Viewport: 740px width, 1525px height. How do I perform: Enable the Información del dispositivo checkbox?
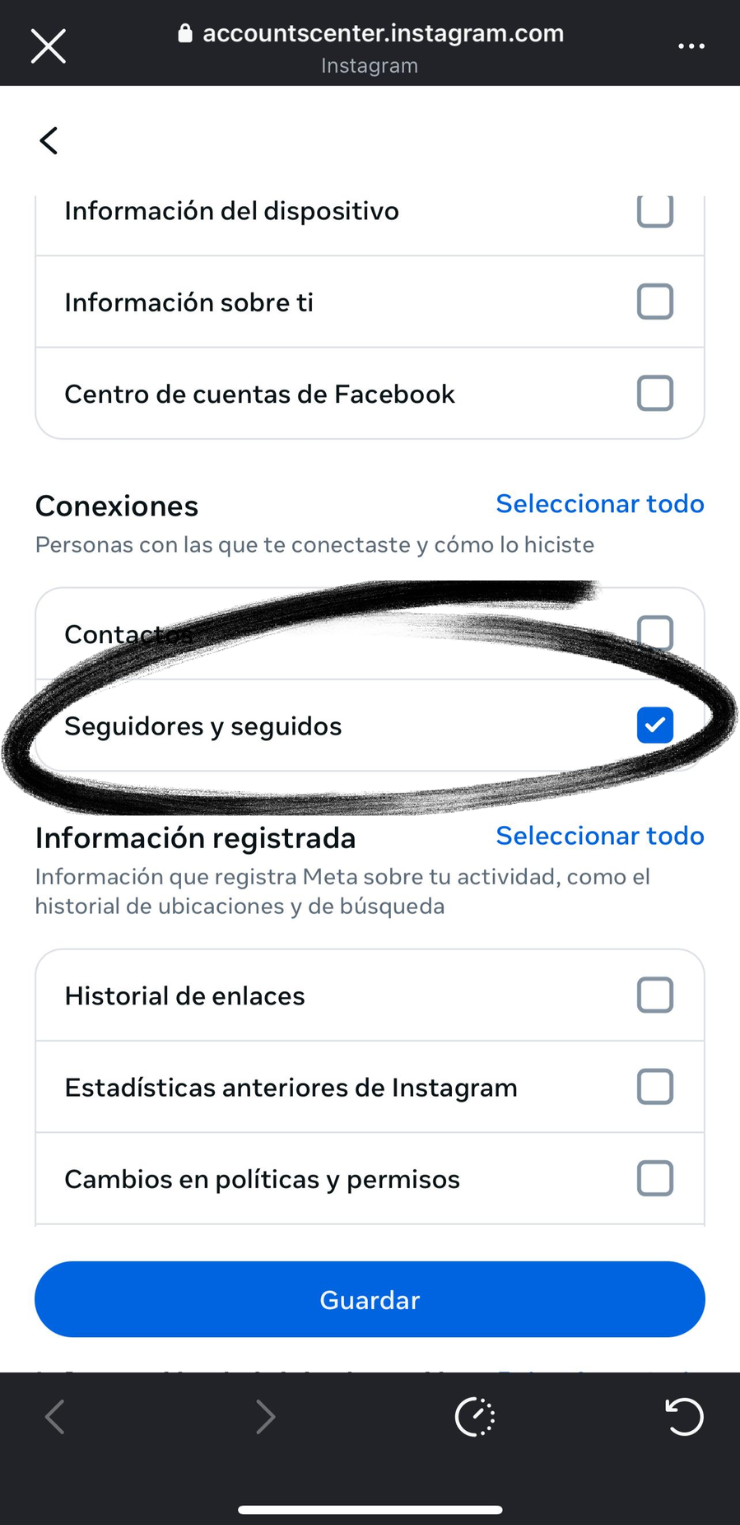click(655, 210)
